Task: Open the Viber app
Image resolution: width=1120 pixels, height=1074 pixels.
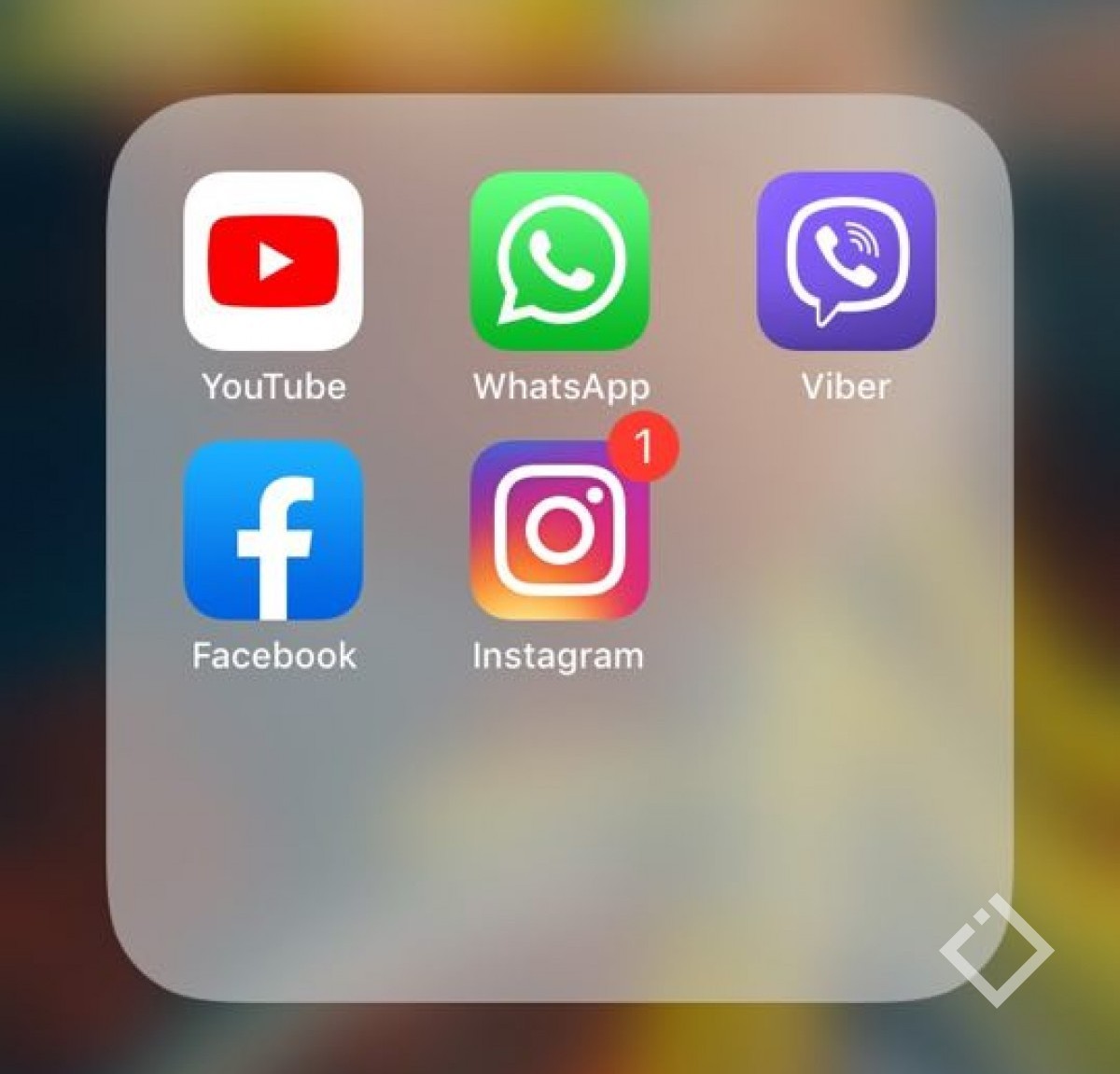Action: (846, 260)
